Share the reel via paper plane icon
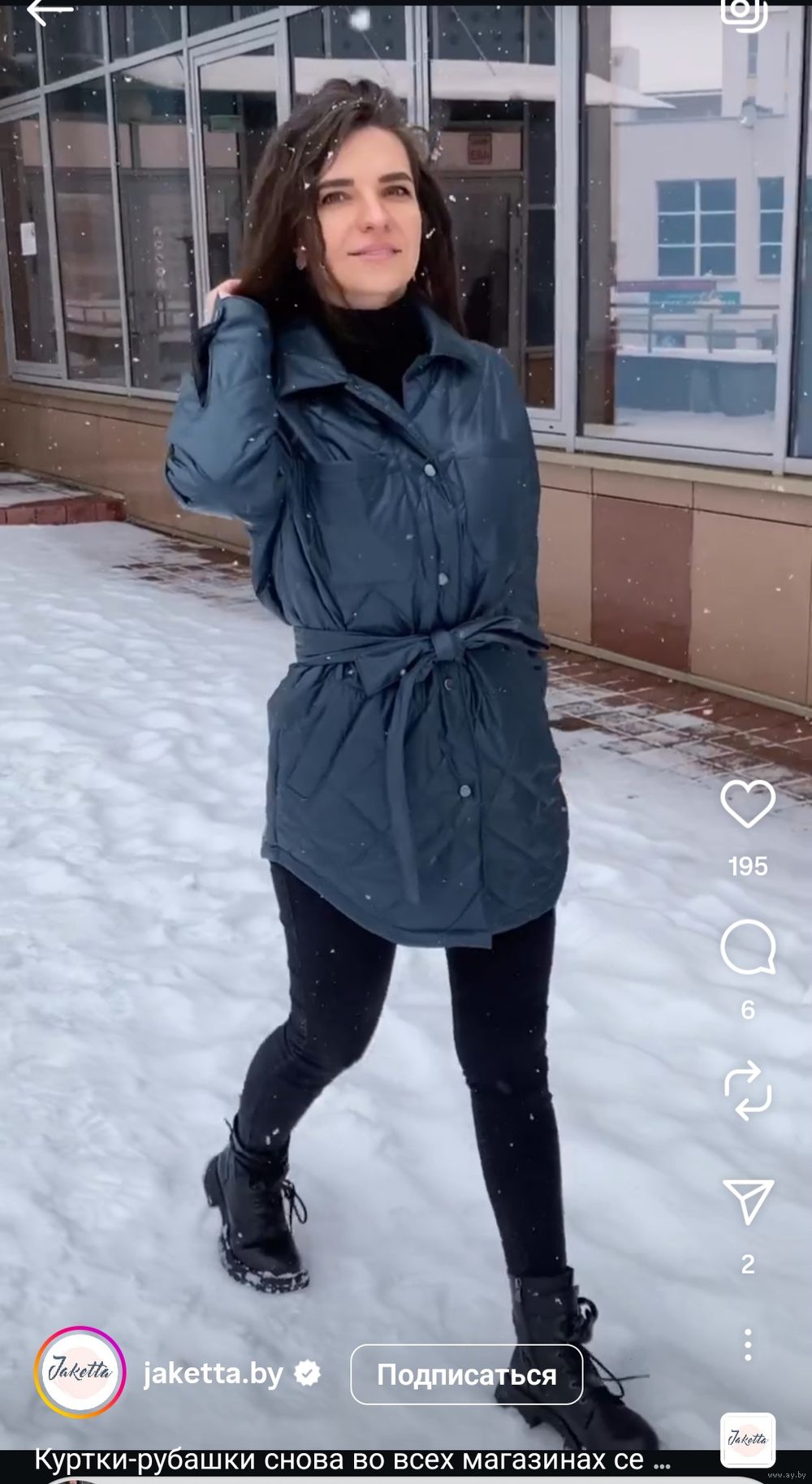 click(x=748, y=1201)
